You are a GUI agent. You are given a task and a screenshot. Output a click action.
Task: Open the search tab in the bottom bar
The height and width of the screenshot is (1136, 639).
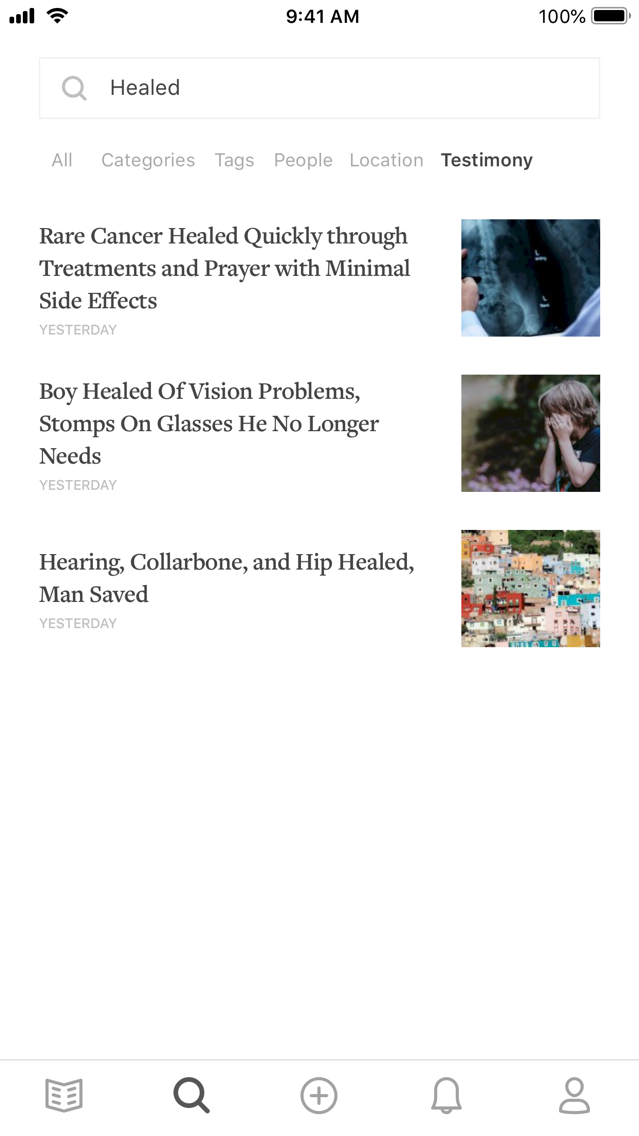coord(191,1095)
